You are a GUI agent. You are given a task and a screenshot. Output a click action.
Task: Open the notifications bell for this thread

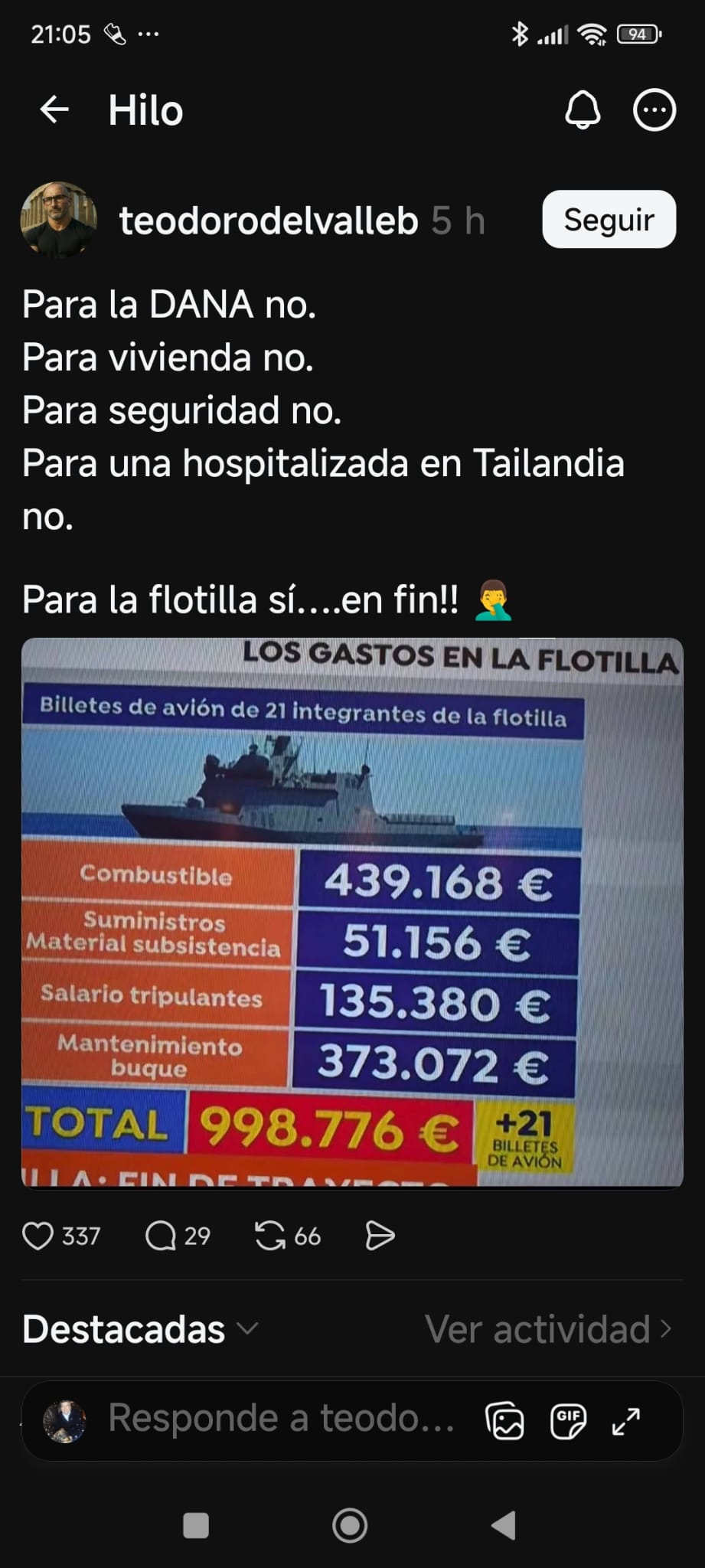click(x=583, y=110)
